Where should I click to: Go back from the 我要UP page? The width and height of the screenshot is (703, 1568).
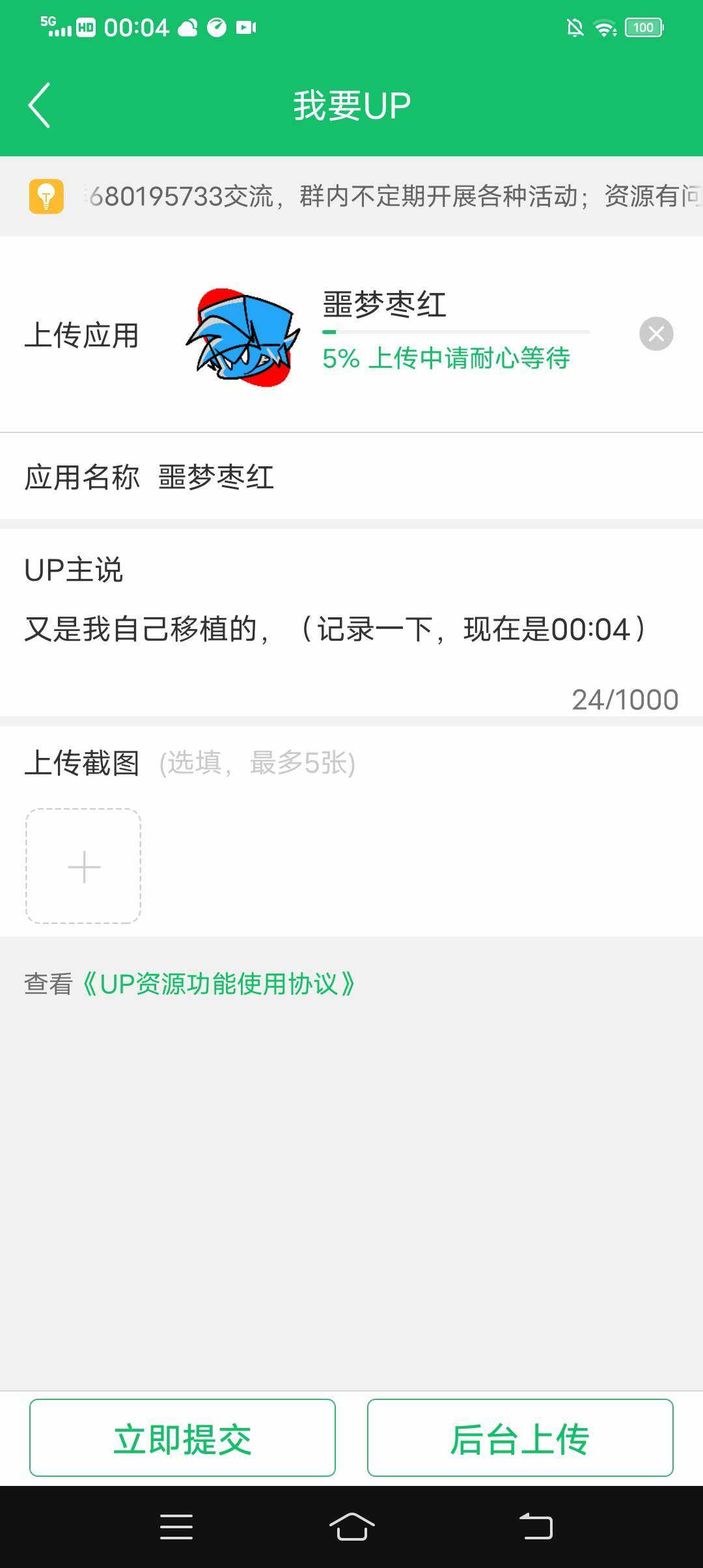(40, 105)
